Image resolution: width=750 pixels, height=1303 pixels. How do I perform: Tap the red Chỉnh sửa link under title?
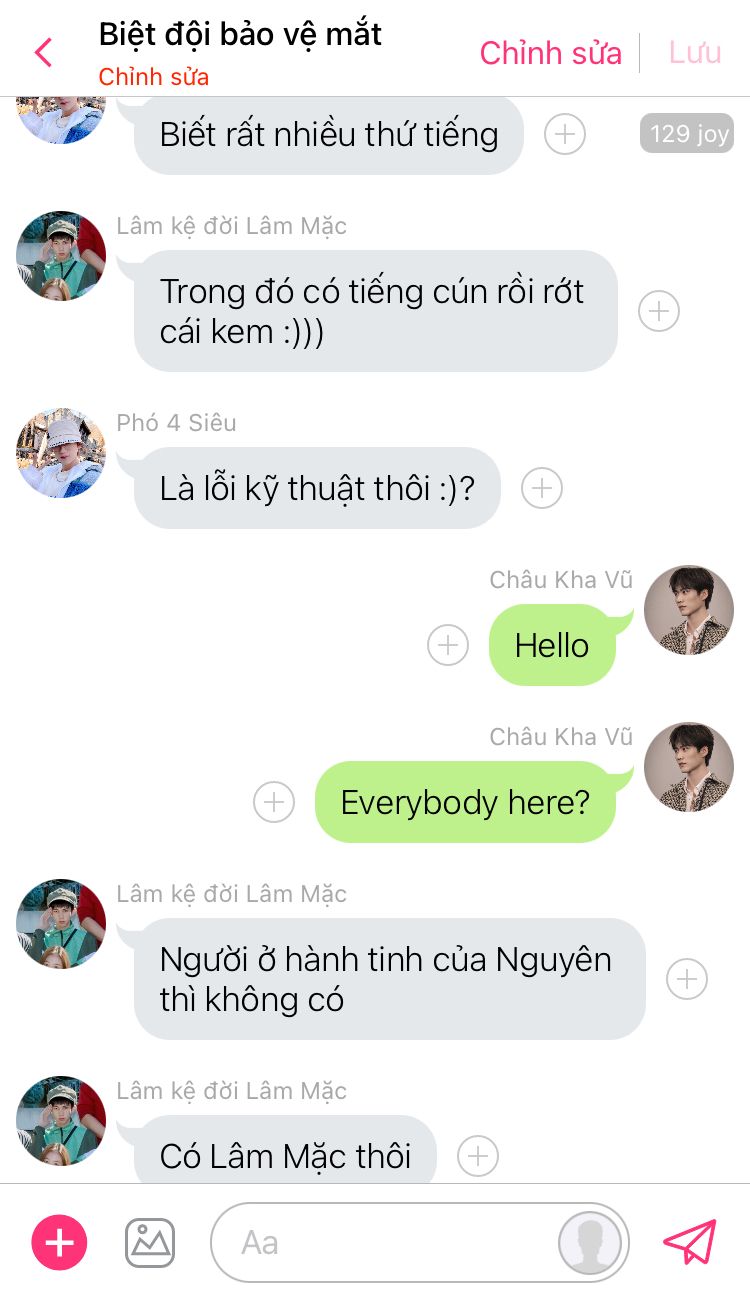[153, 77]
